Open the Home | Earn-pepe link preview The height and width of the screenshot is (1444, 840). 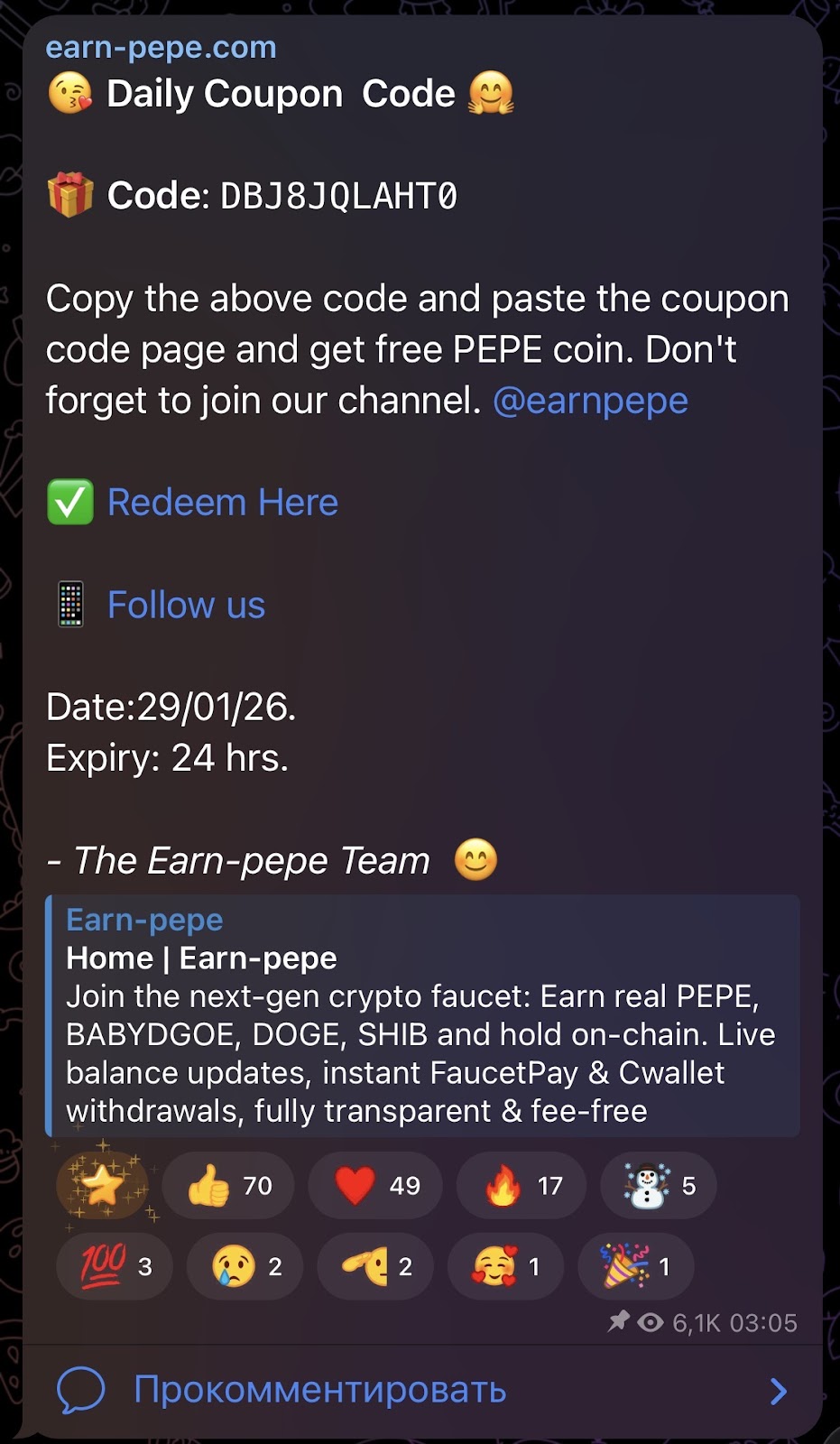(x=422, y=1015)
